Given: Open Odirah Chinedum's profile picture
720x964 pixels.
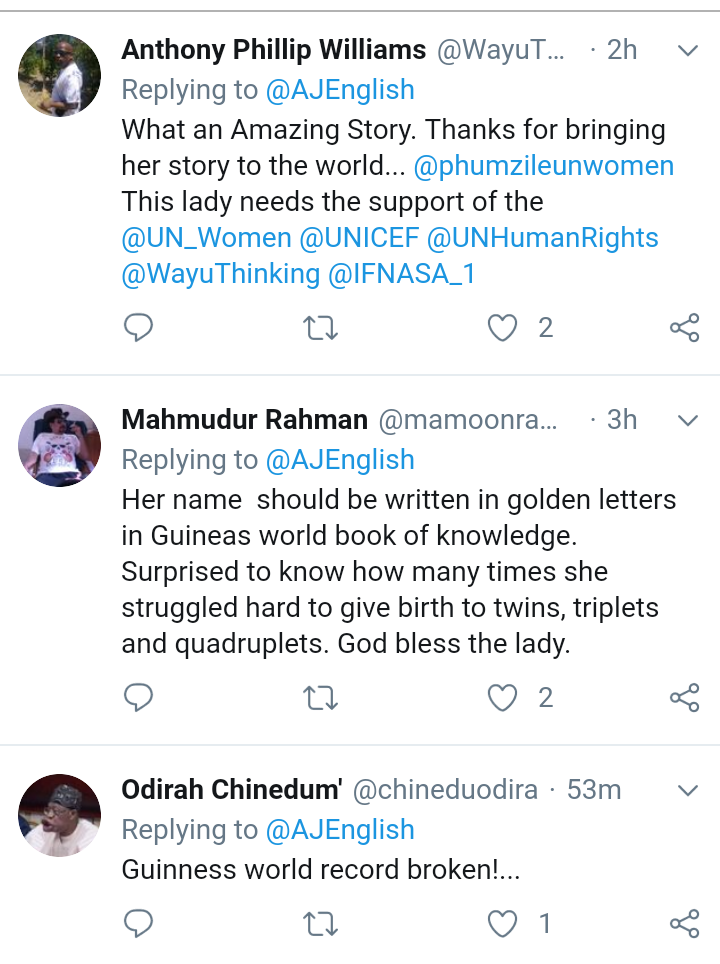Looking at the screenshot, I should (60, 815).
